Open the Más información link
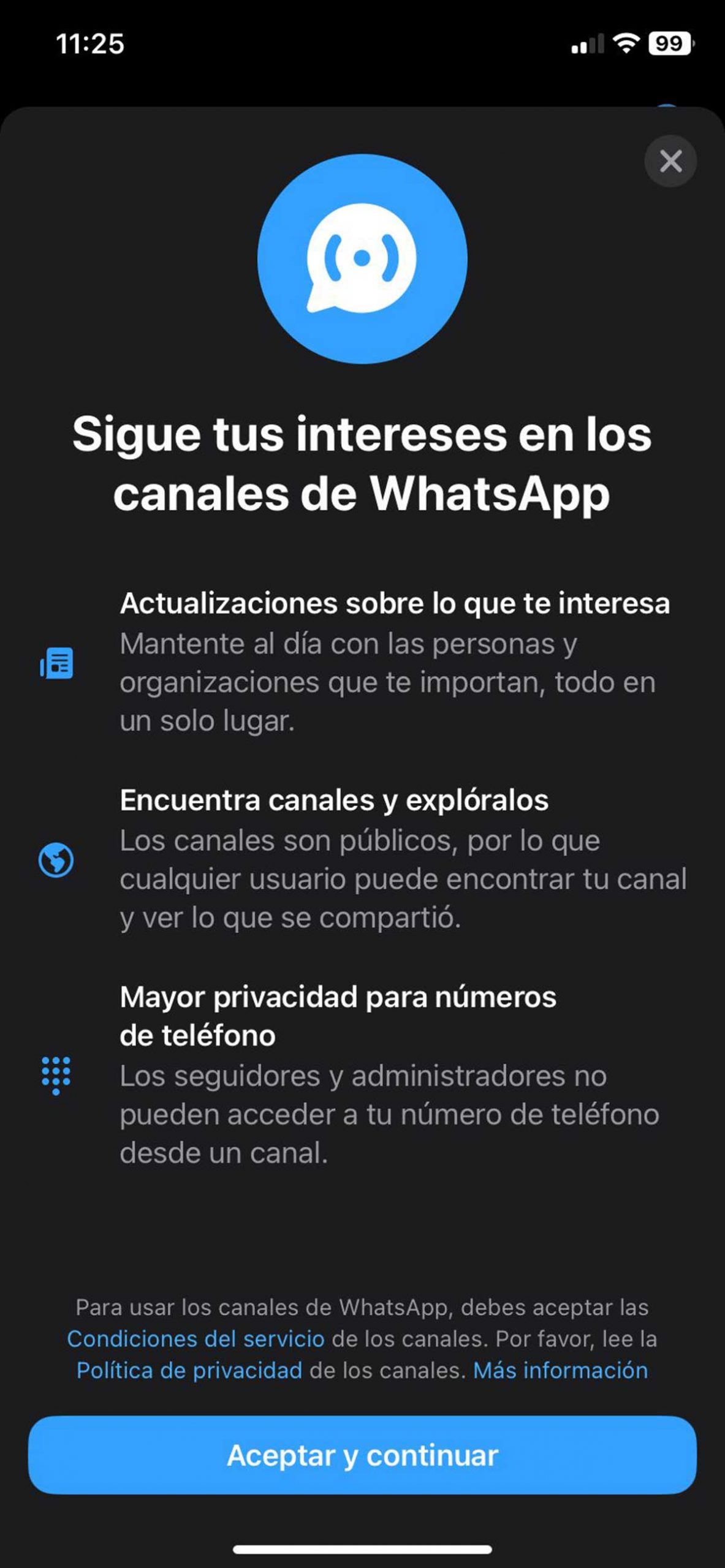725x1568 pixels. point(560,1370)
